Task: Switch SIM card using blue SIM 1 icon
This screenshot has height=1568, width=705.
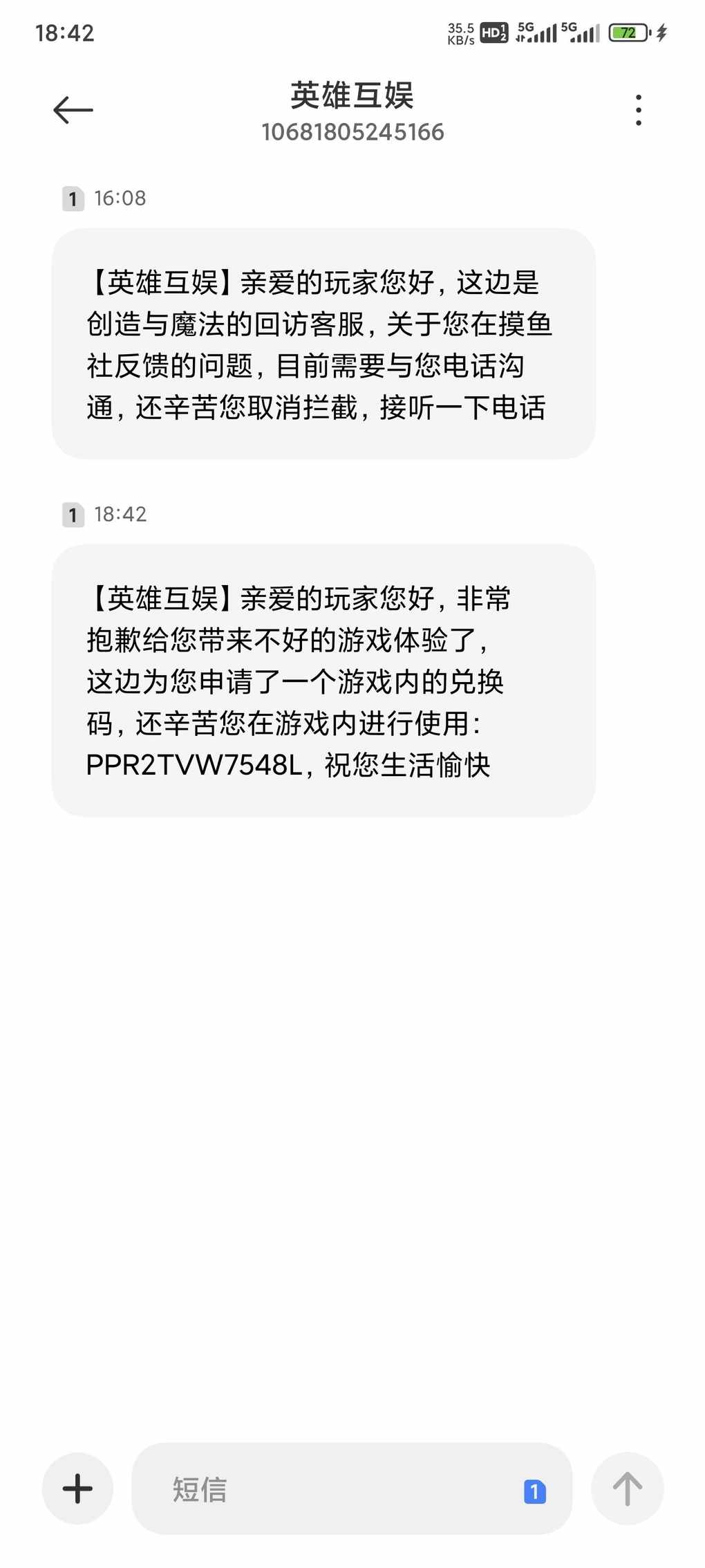Action: tap(534, 1491)
